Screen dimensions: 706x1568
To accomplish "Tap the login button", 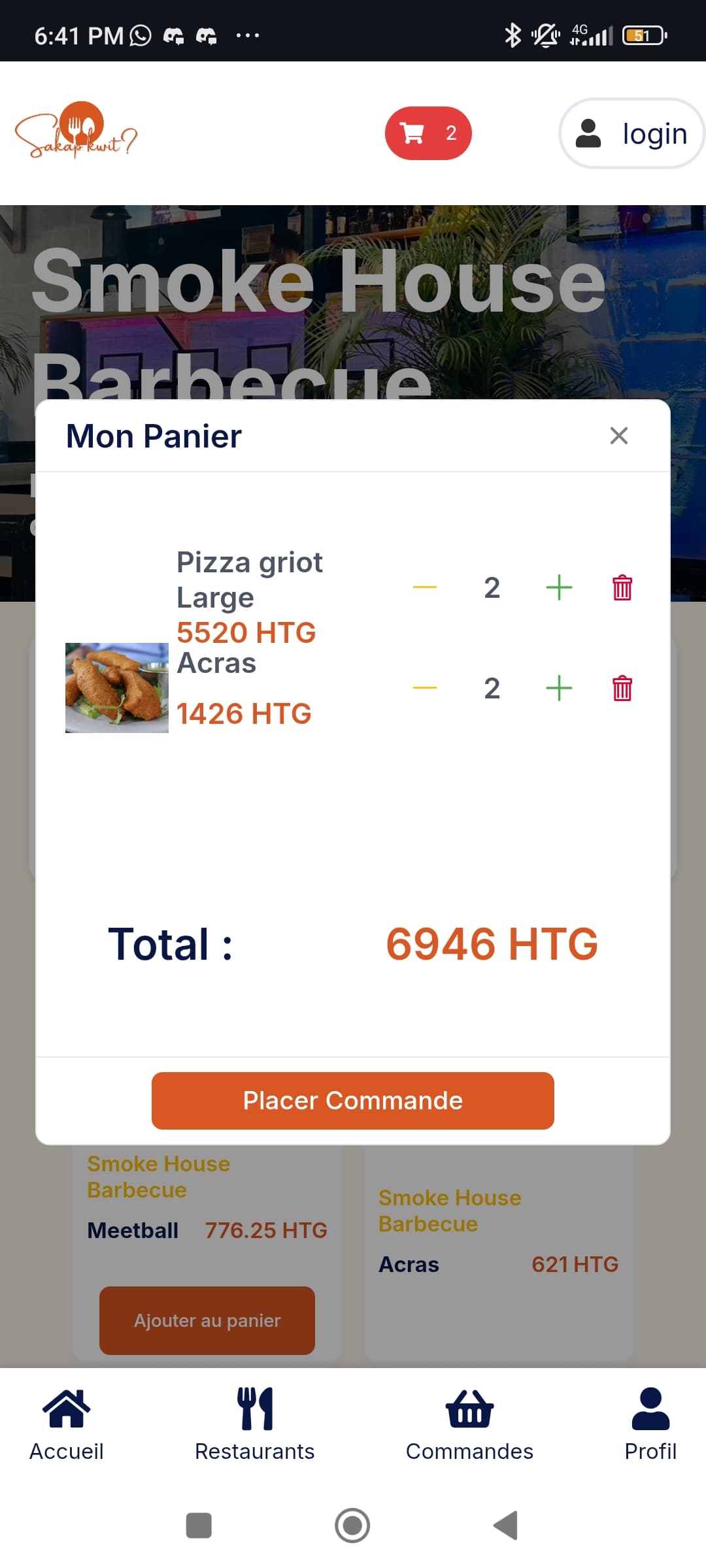I will [631, 133].
